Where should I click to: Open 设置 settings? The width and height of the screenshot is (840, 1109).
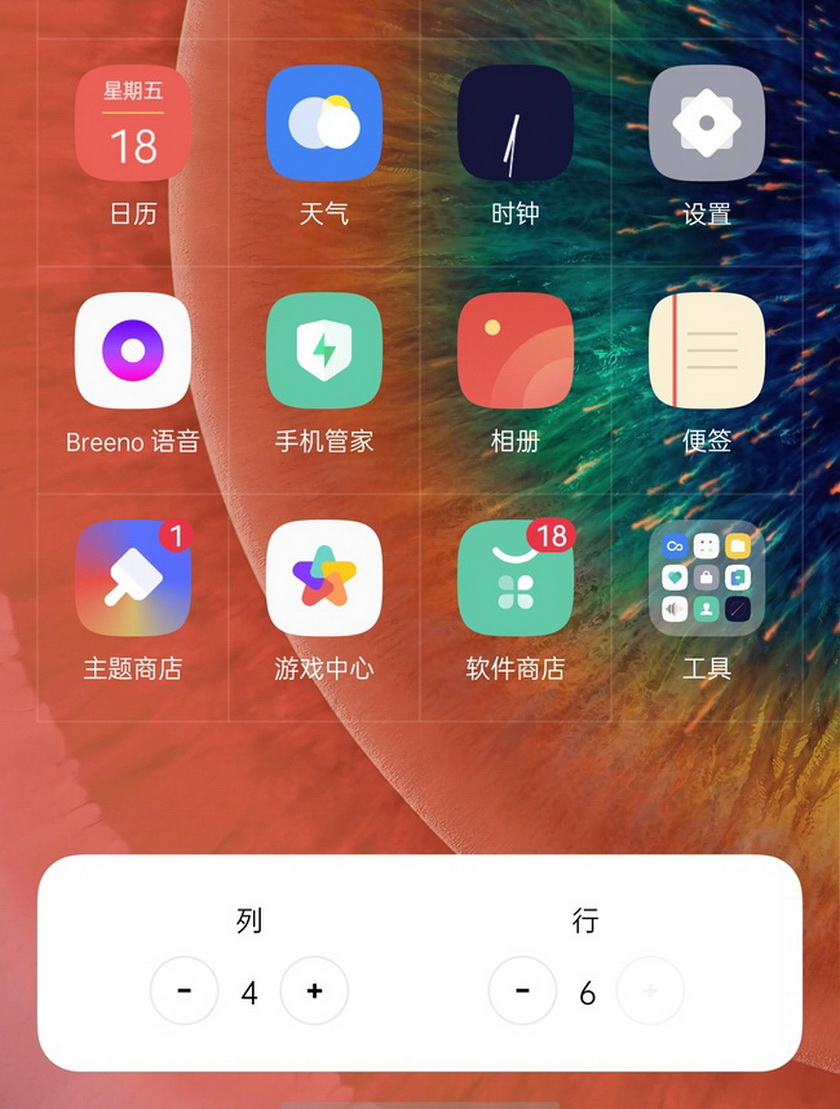(706, 124)
